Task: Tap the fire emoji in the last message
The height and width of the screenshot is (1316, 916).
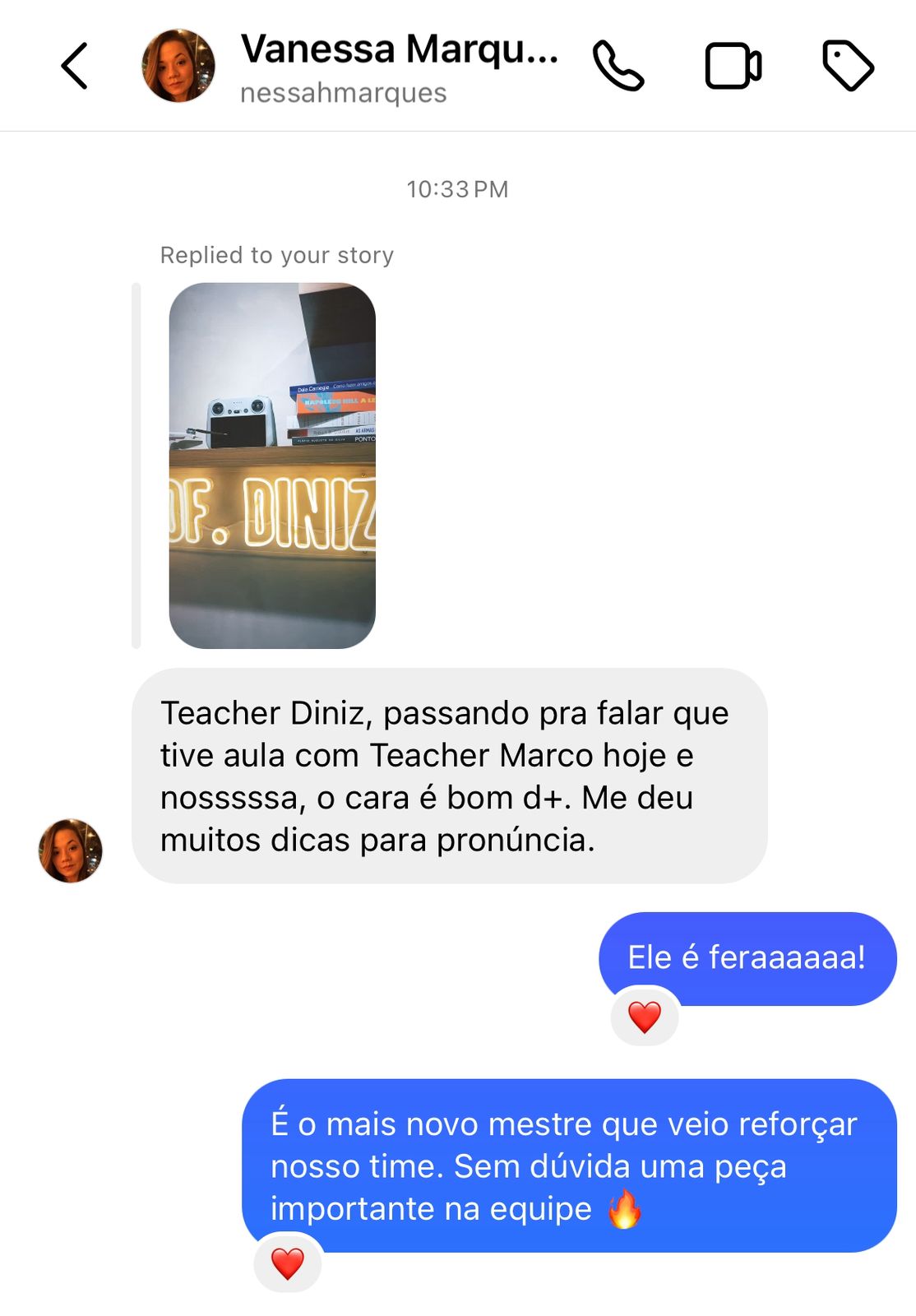Action: click(627, 1210)
